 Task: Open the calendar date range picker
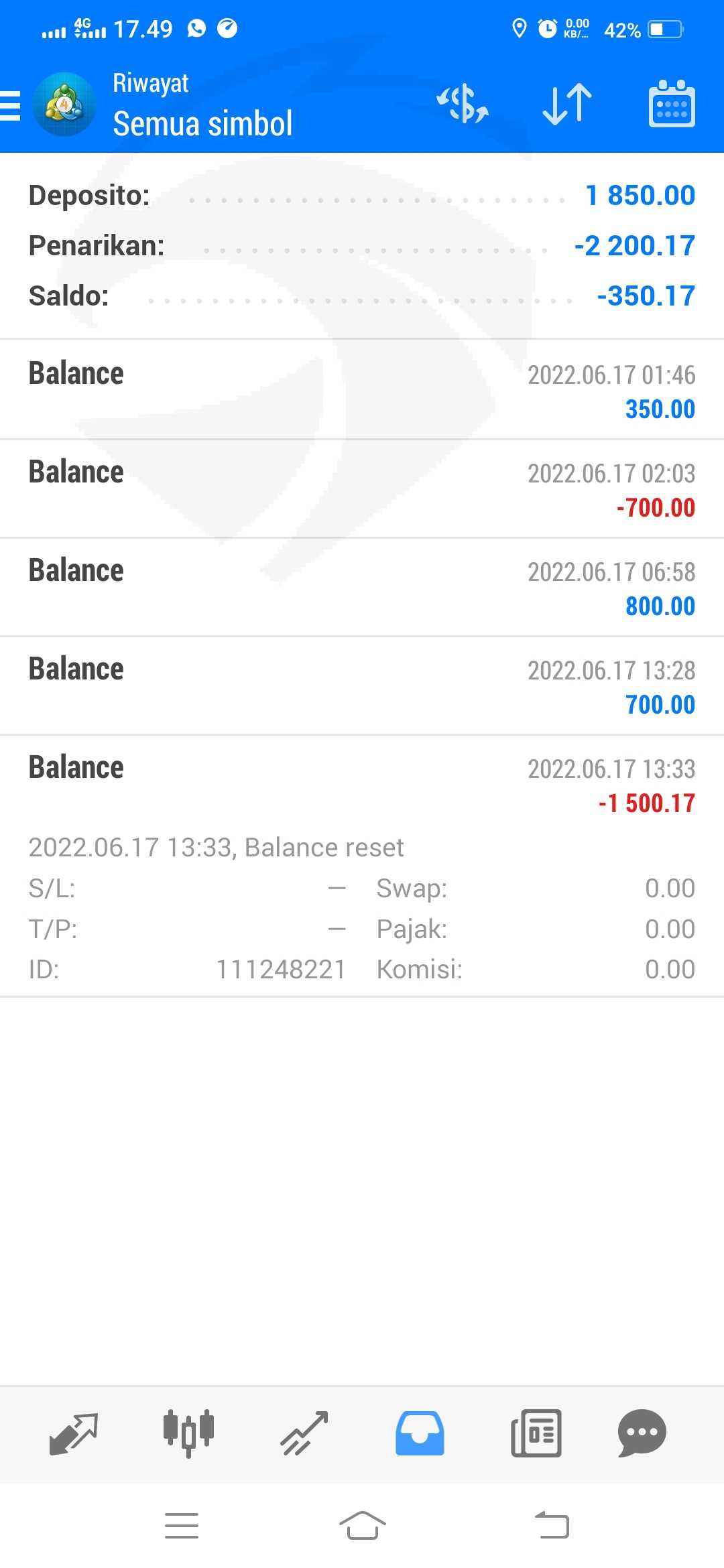pyautogui.click(x=672, y=105)
